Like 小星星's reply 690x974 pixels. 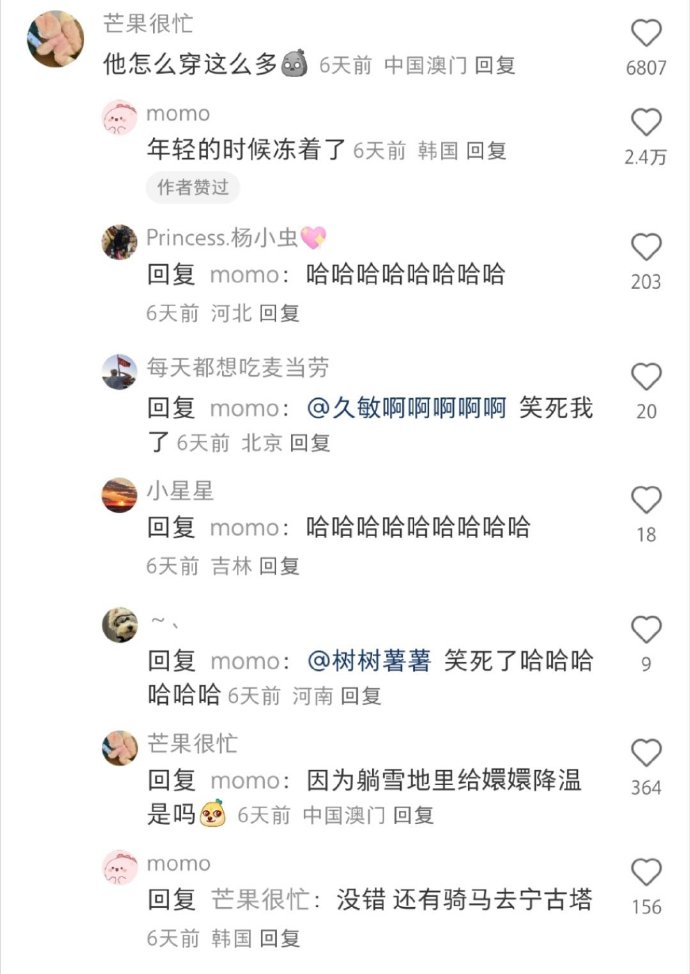click(x=647, y=500)
